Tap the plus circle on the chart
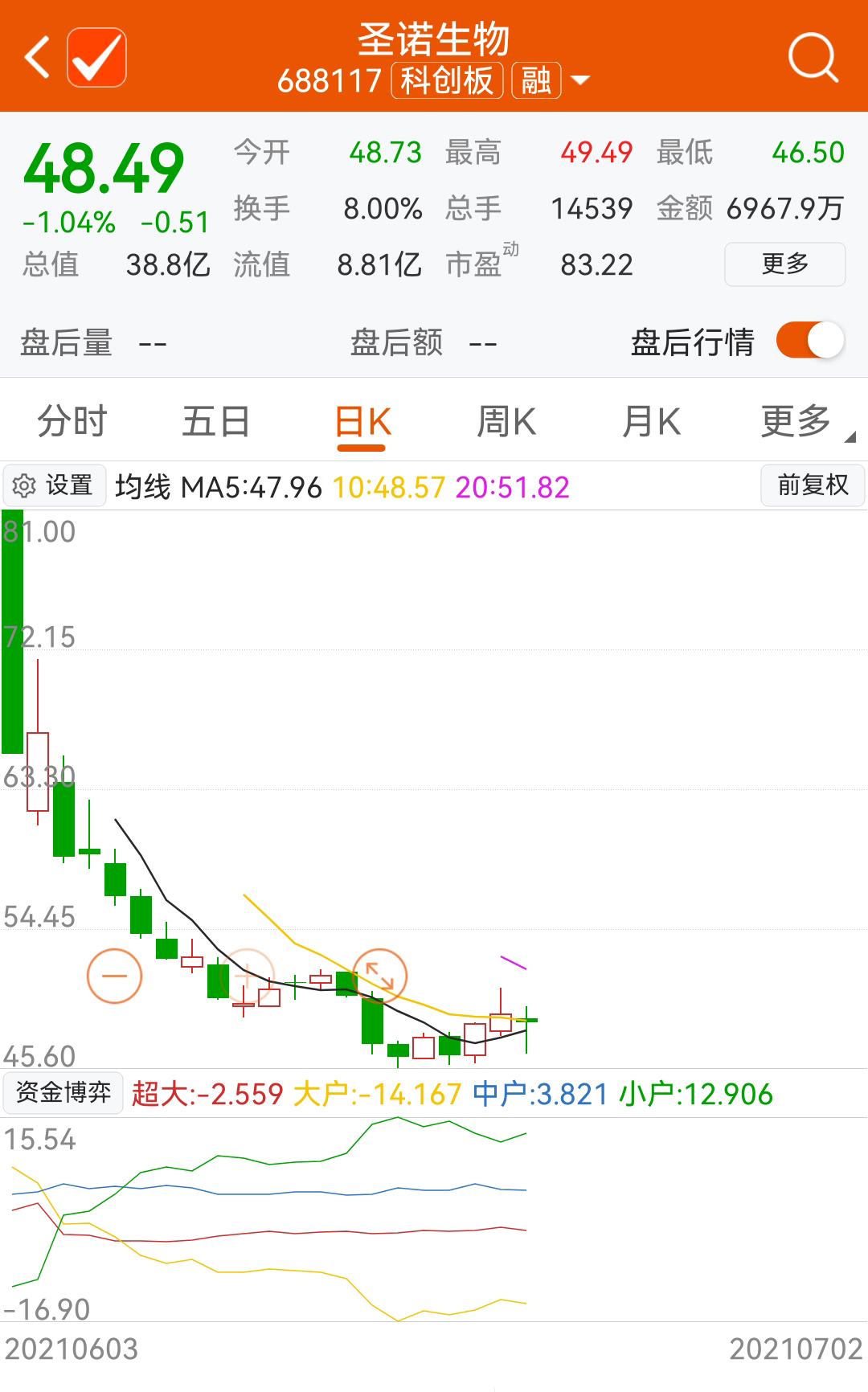Image resolution: width=868 pixels, height=1392 pixels. pos(248,975)
